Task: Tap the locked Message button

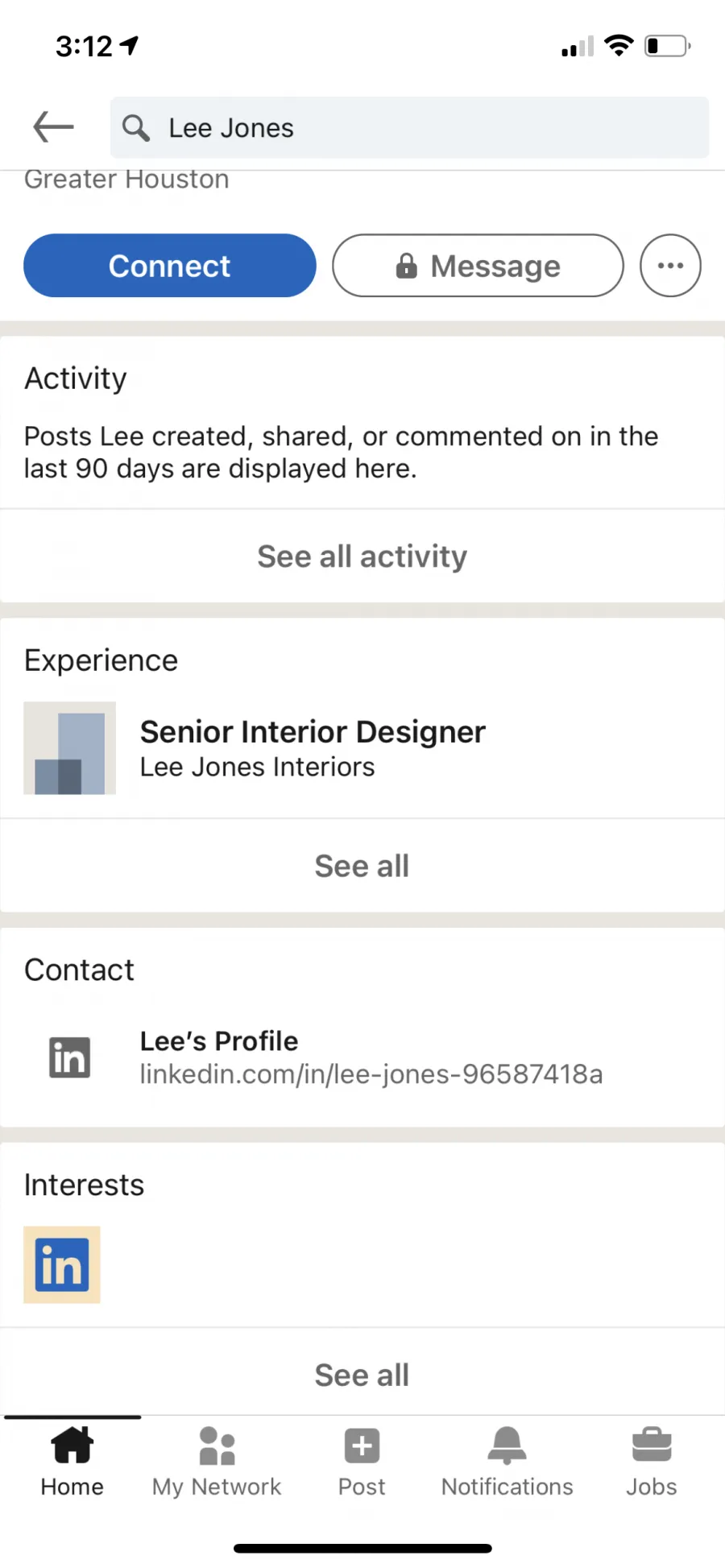Action: [478, 266]
